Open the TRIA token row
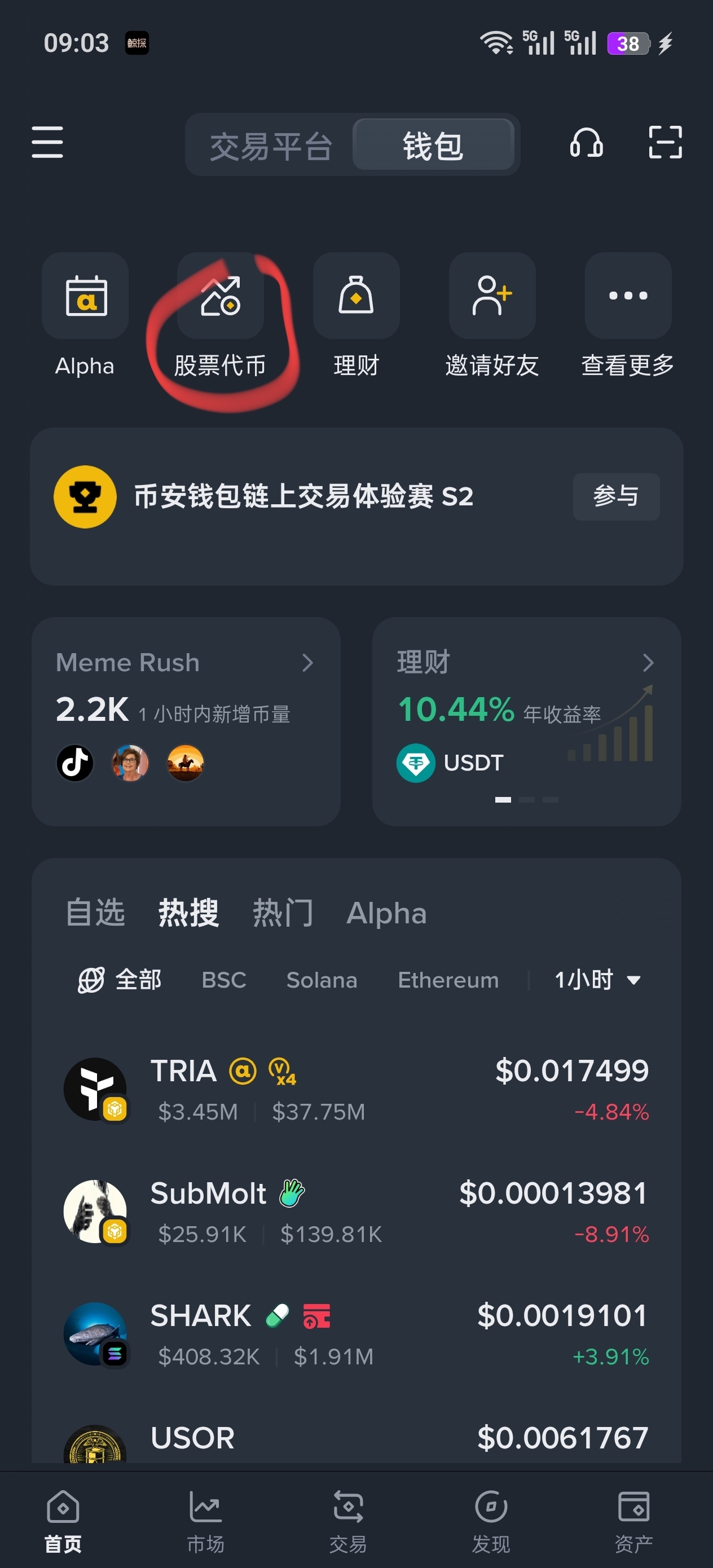The image size is (713, 1568). (356, 1089)
